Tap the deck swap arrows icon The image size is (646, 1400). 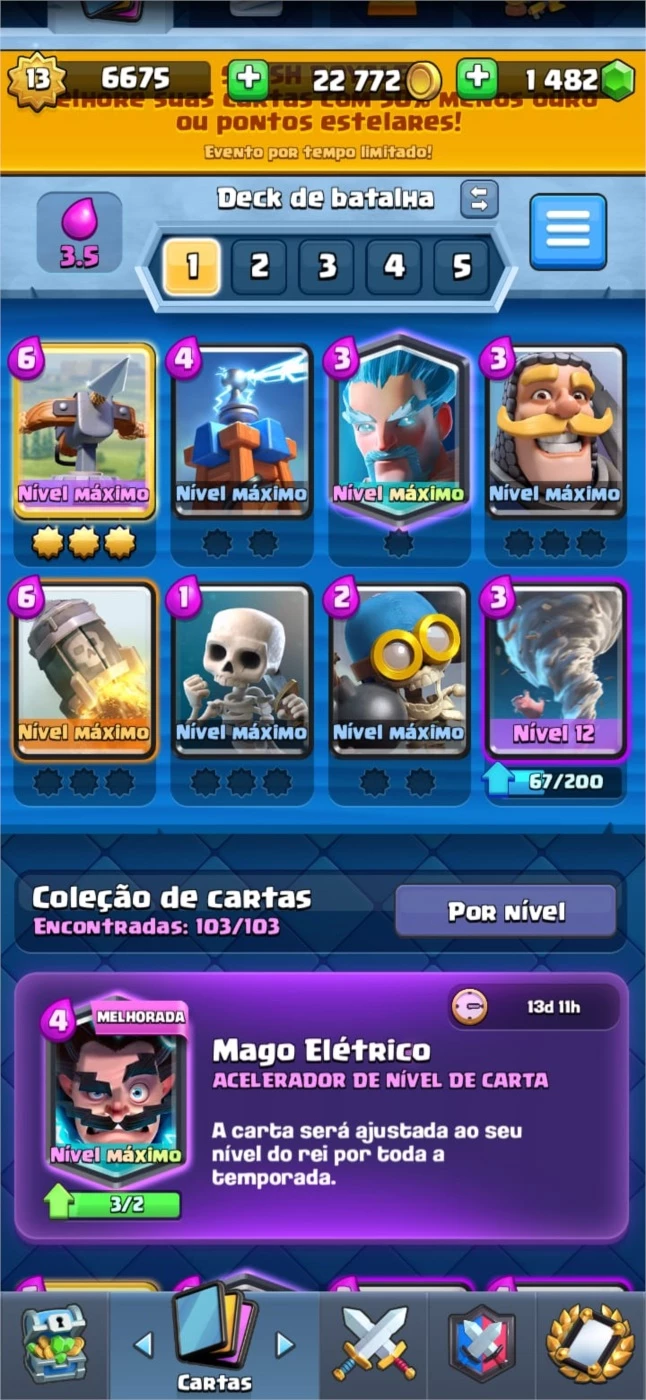pyautogui.click(x=479, y=198)
